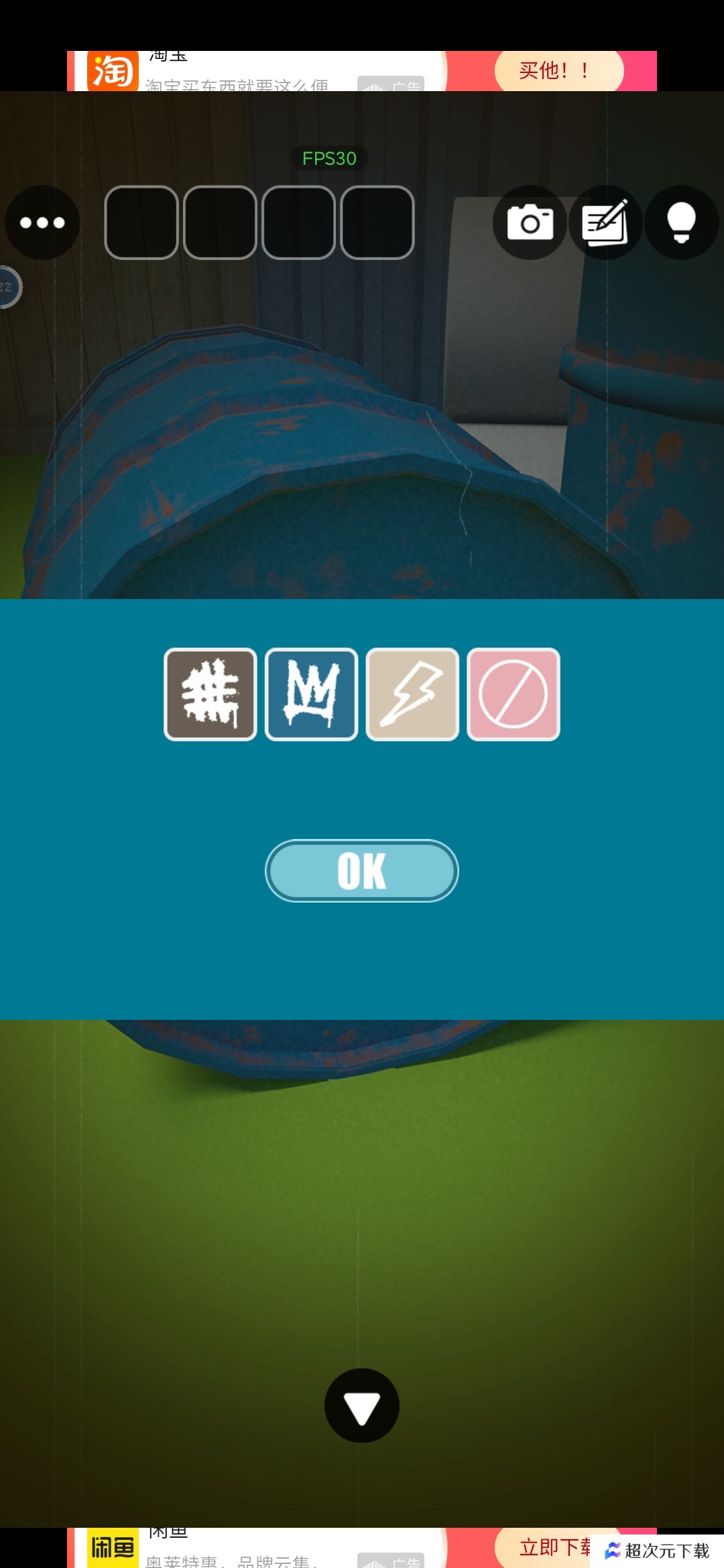Confirm the symbol code with OK
The width and height of the screenshot is (724, 1568).
pyautogui.click(x=362, y=870)
